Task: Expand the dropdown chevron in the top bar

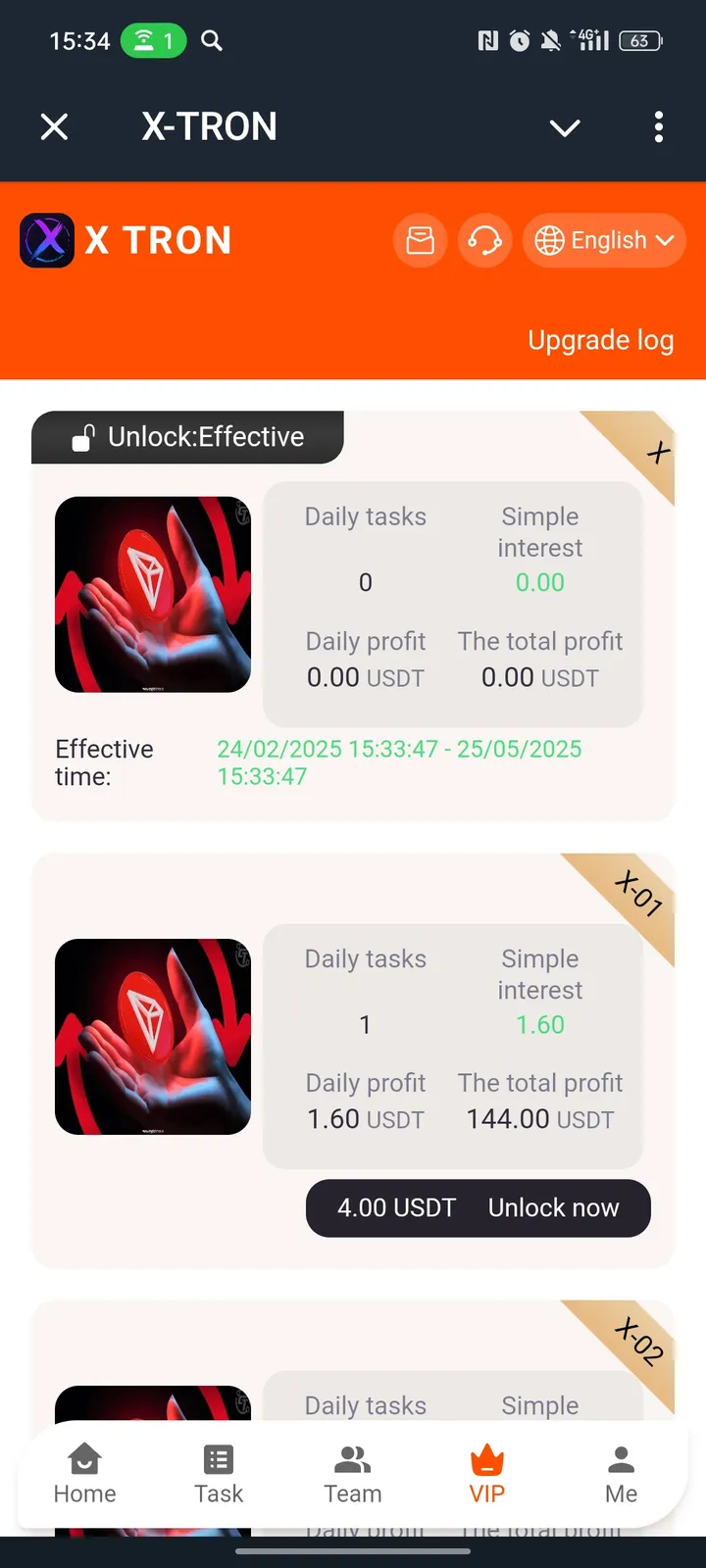Action: click(565, 127)
